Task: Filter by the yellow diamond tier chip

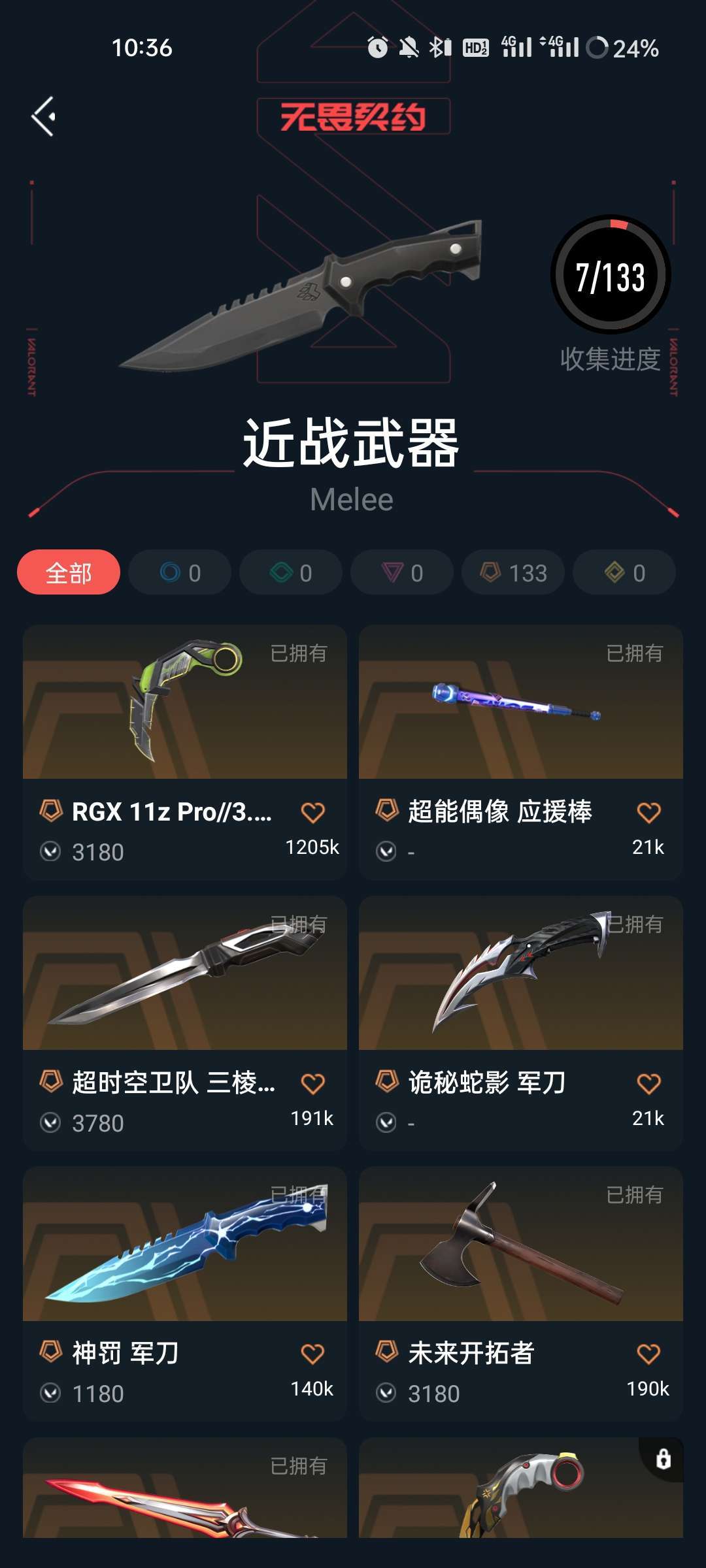Action: [624, 572]
